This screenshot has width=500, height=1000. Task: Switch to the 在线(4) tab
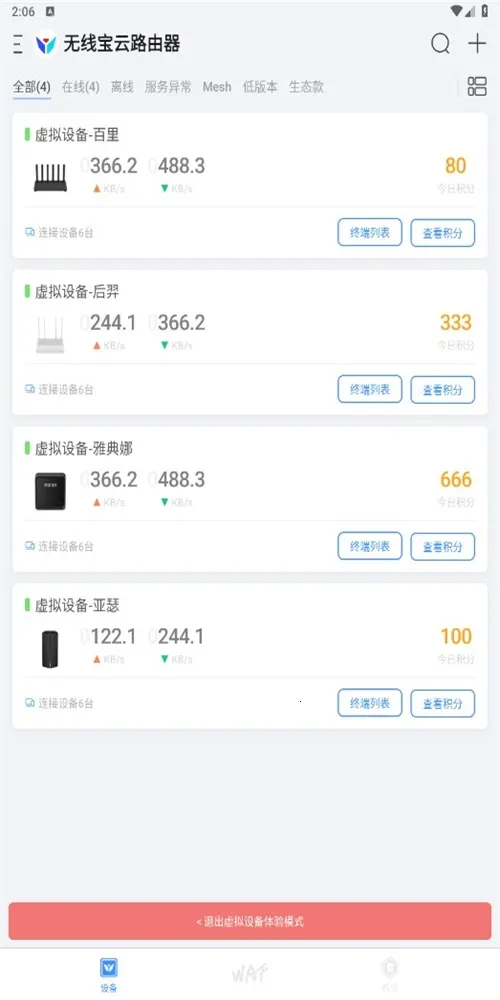click(x=80, y=87)
